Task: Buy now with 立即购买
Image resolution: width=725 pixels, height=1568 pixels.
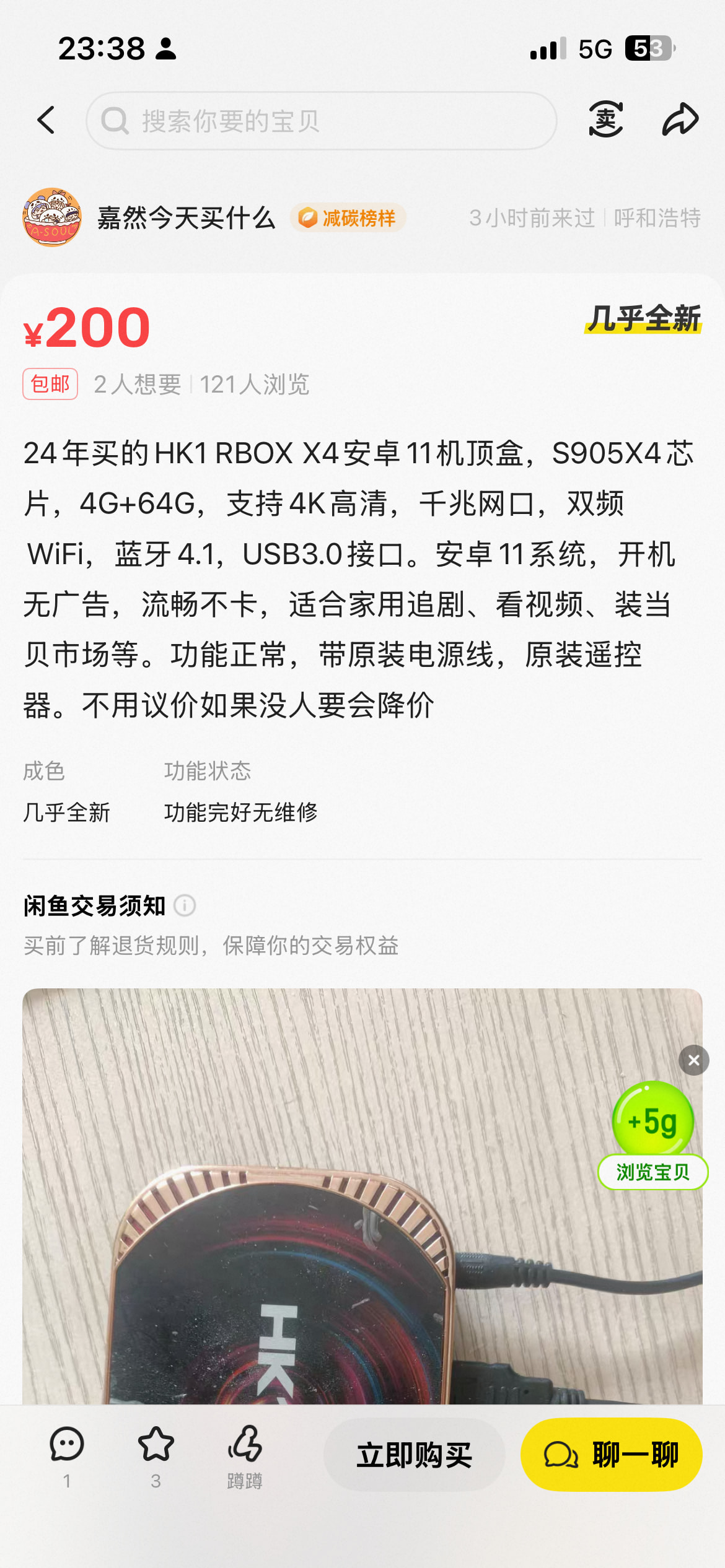Action: tap(414, 1455)
